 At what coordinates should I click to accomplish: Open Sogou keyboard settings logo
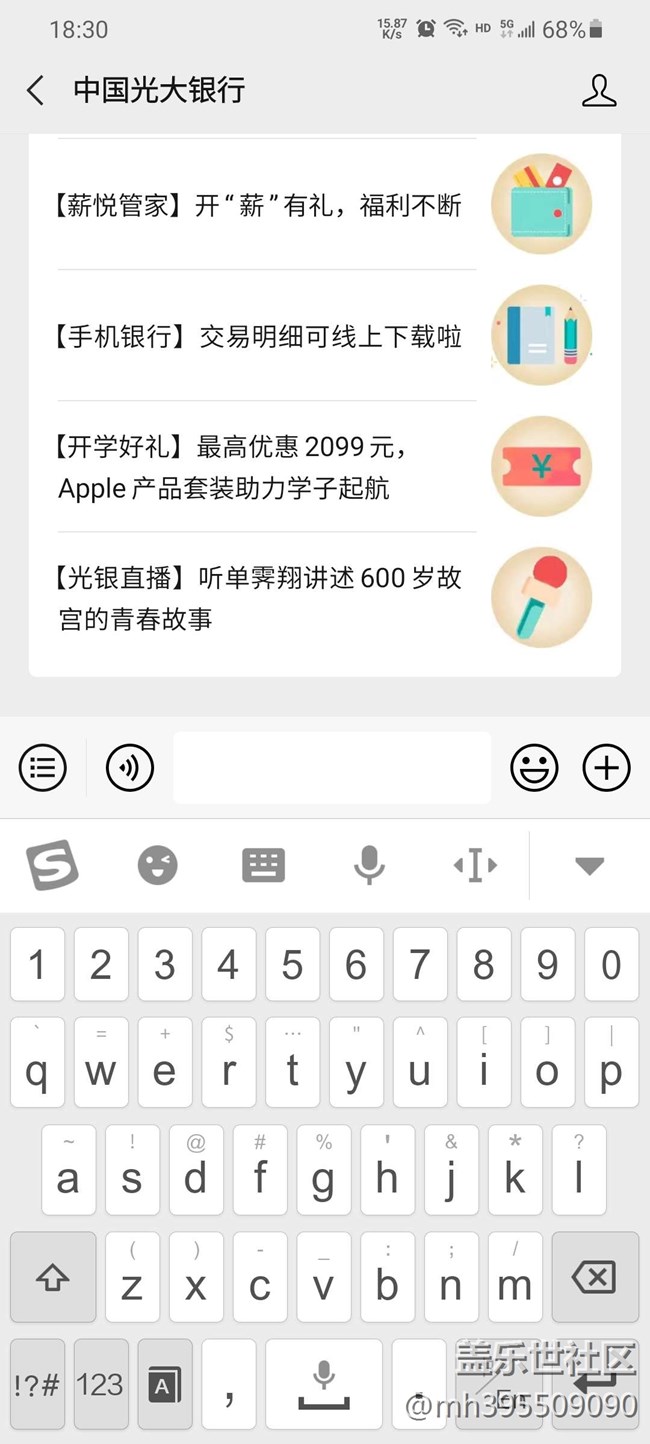tap(52, 865)
